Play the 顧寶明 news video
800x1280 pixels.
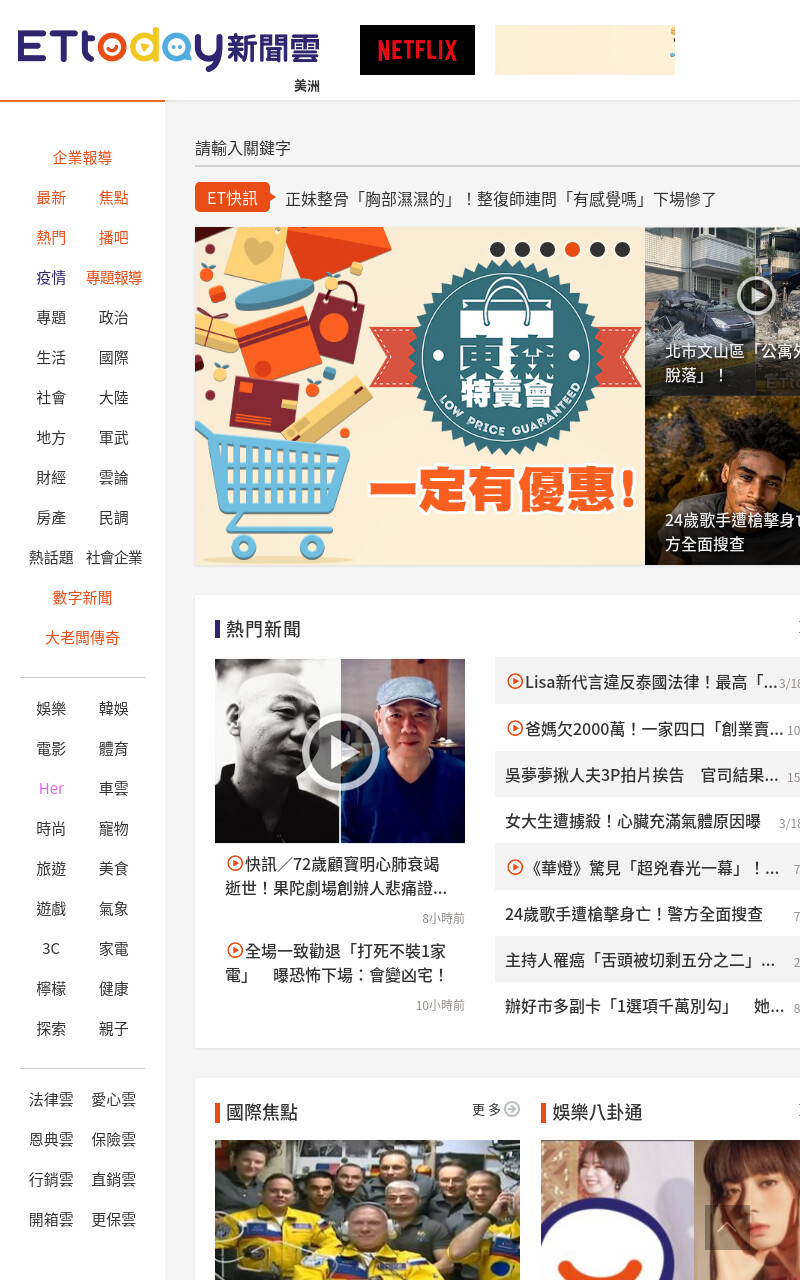coord(340,751)
